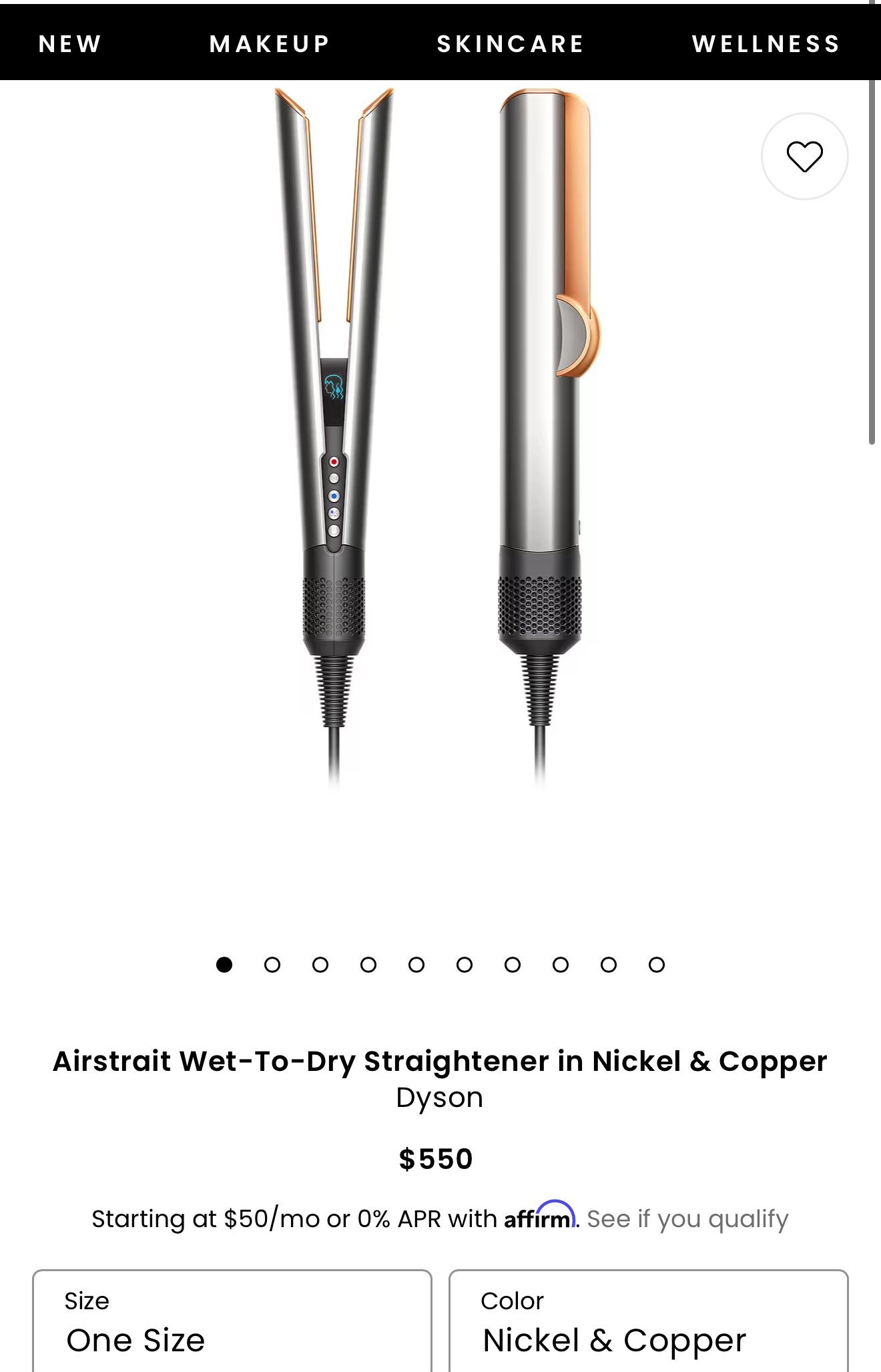Open the SKINCARE category
This screenshot has width=881, height=1372.
511,44
